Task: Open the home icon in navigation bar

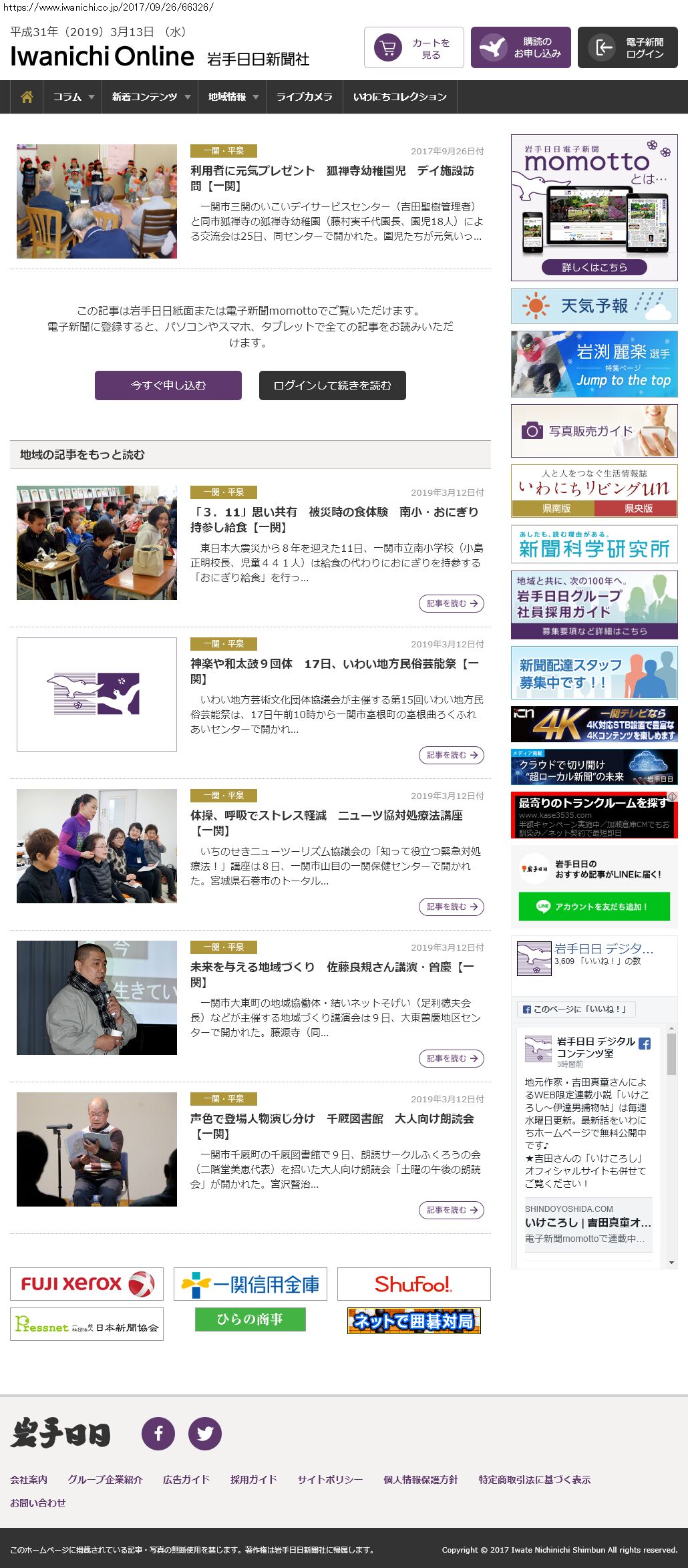Action: click(27, 97)
